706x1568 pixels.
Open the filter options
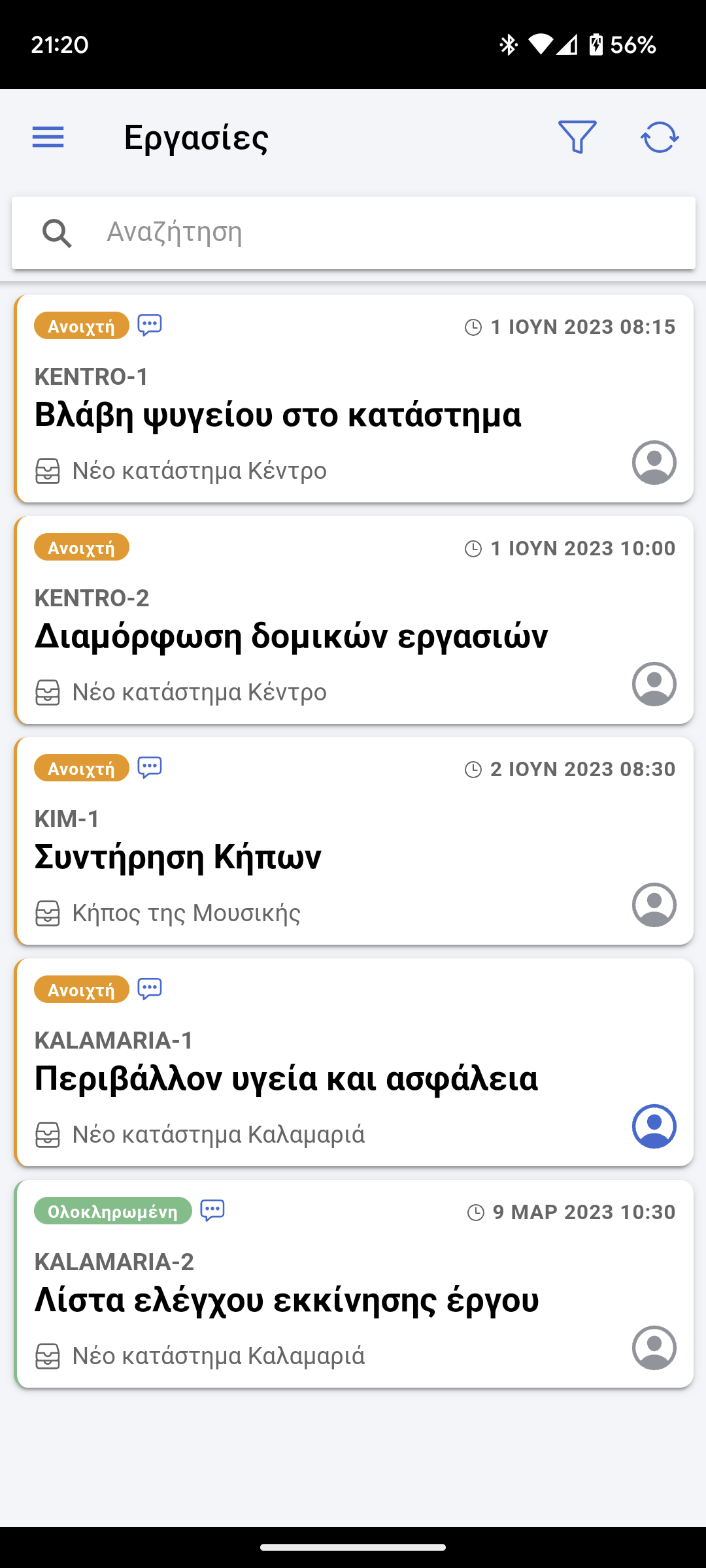tap(577, 137)
